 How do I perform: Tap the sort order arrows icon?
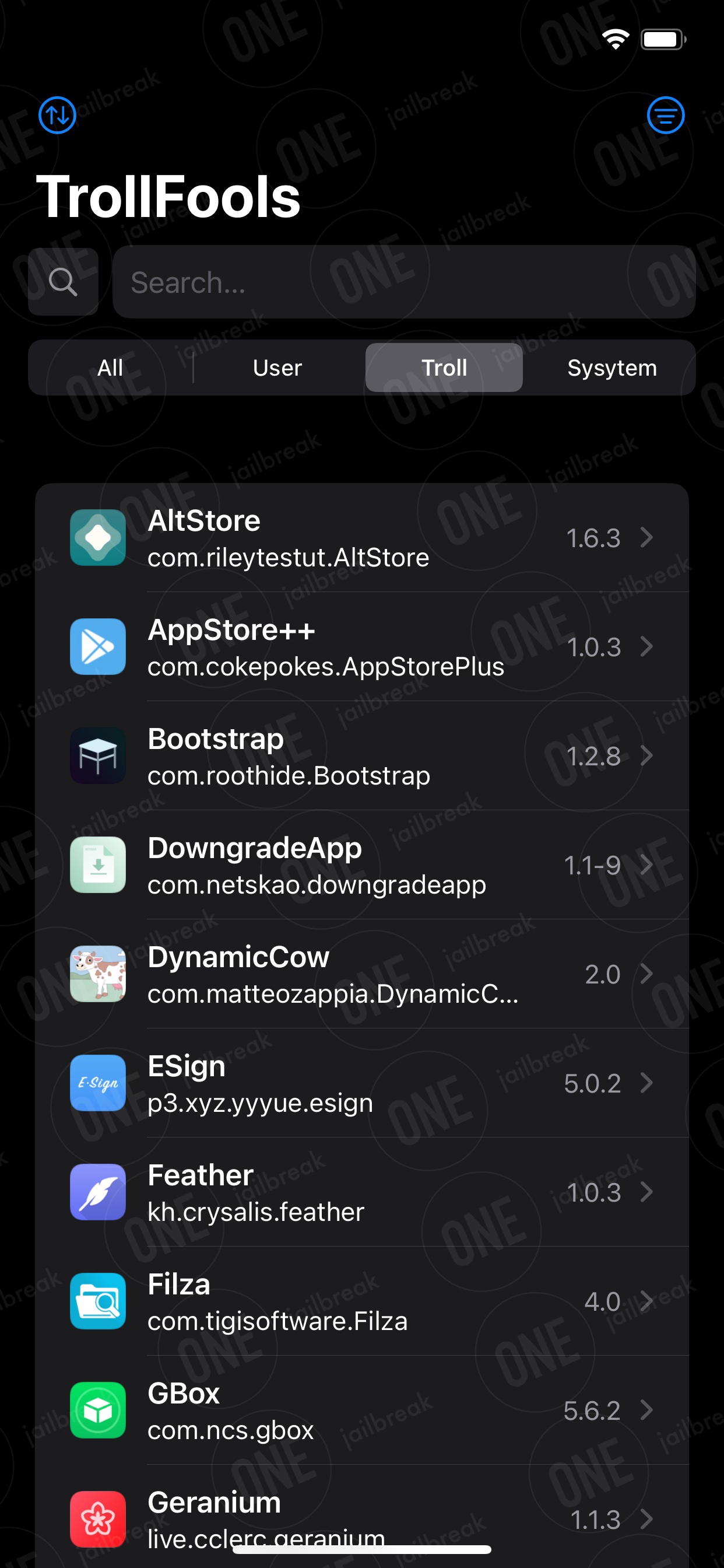point(57,115)
